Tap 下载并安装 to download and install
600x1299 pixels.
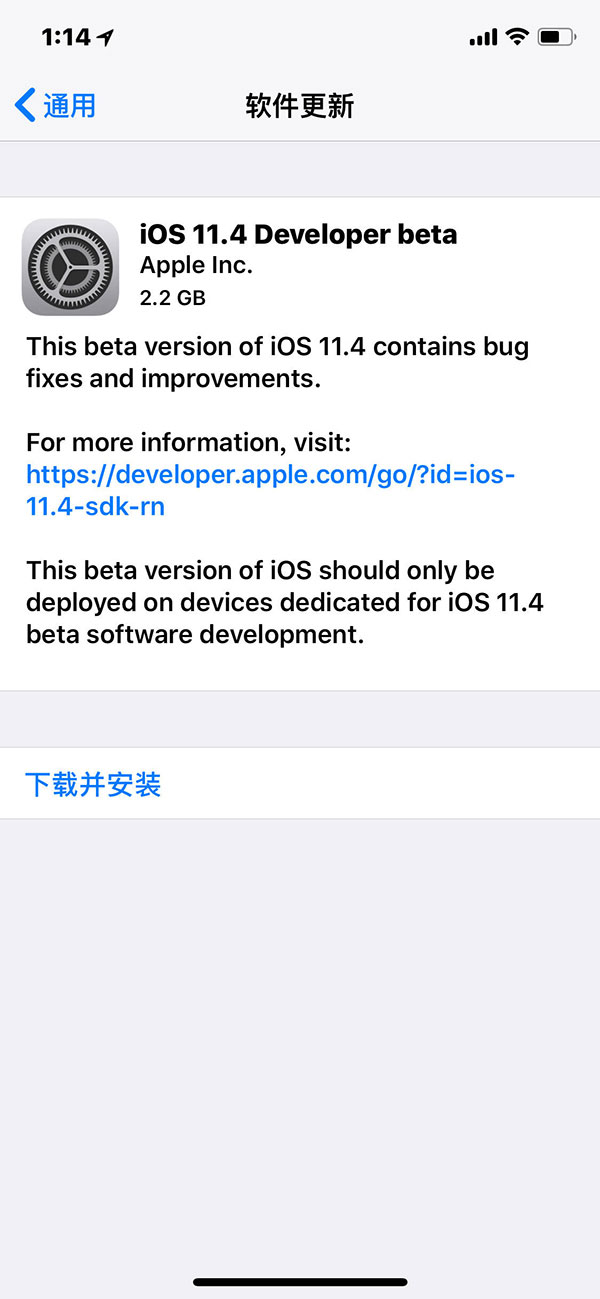coord(93,784)
